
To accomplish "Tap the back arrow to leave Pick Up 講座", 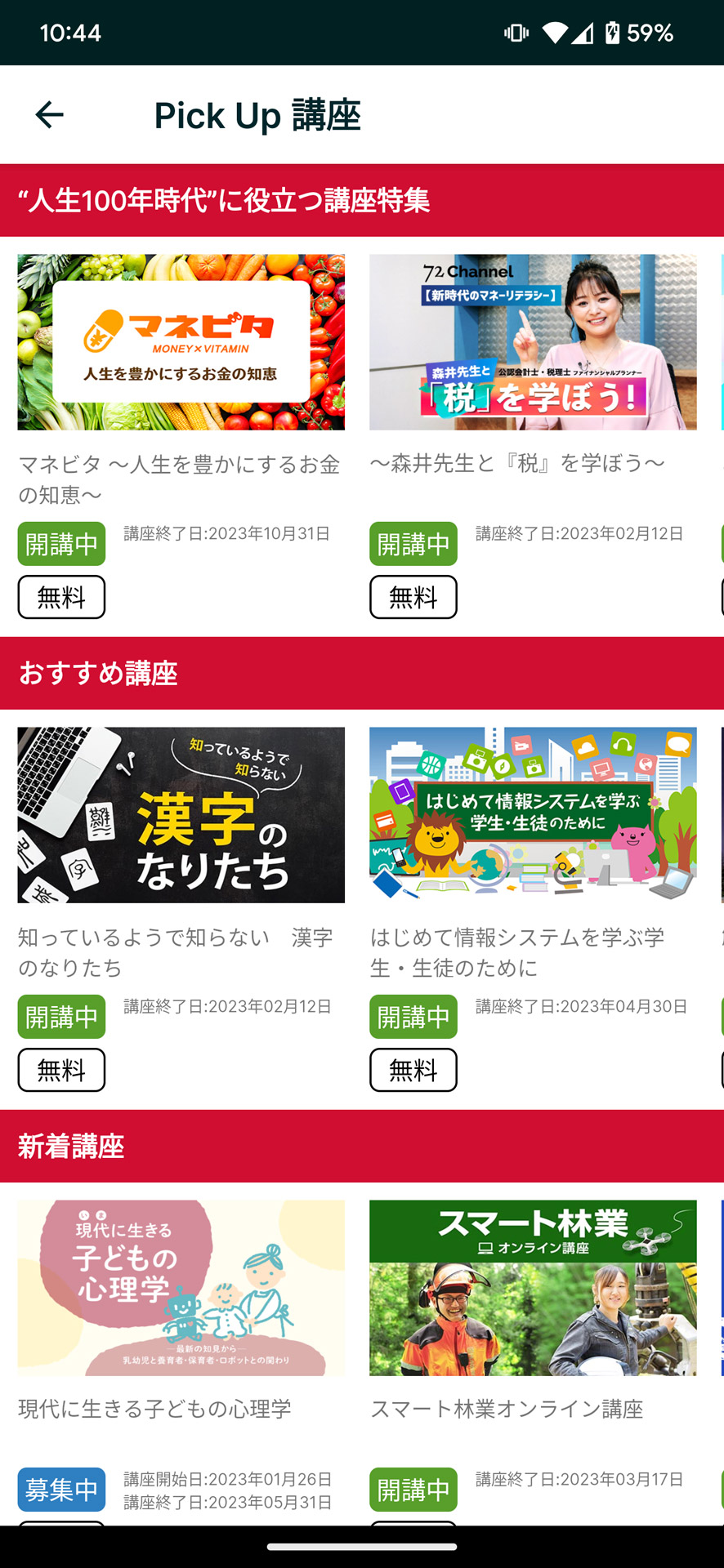I will pos(49,114).
